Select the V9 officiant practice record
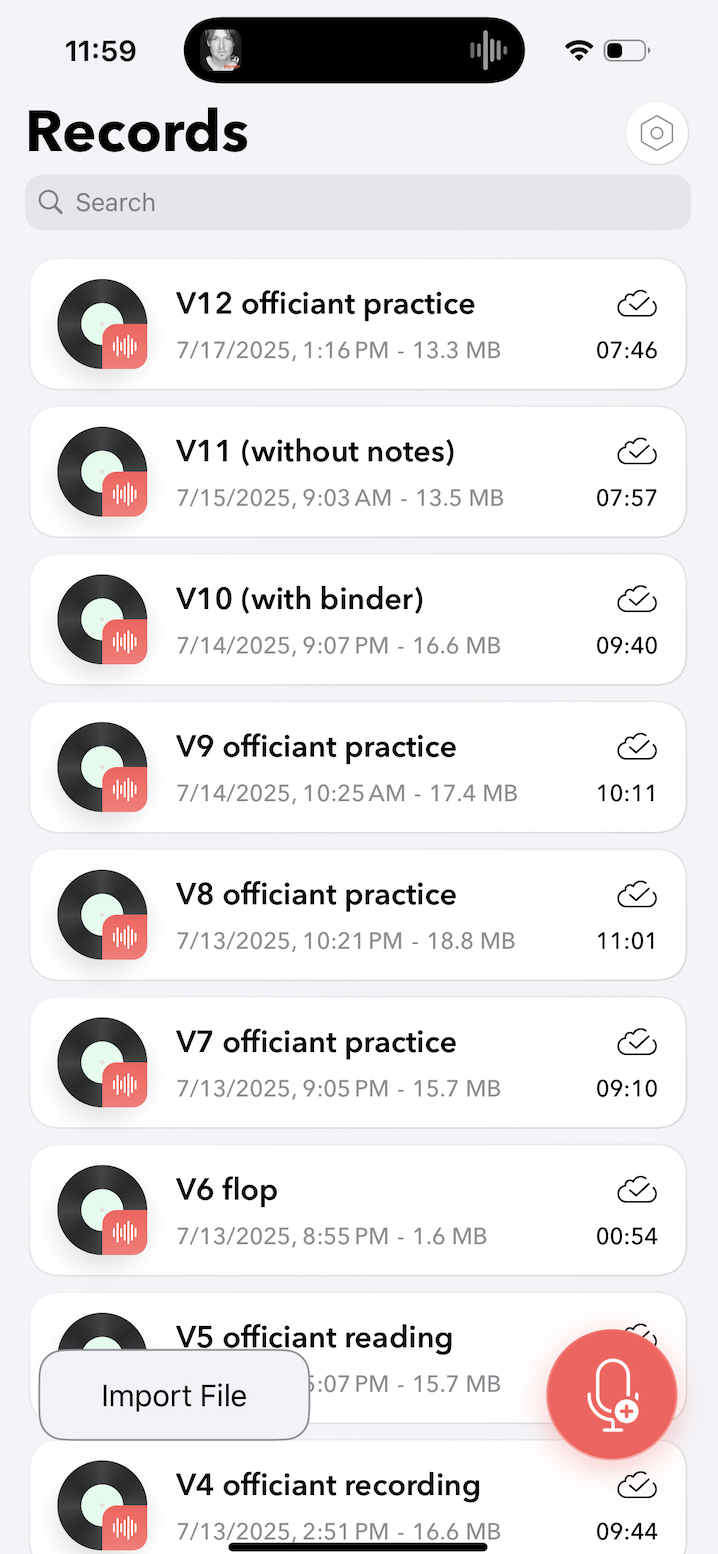The height and width of the screenshot is (1554, 718). (x=358, y=767)
